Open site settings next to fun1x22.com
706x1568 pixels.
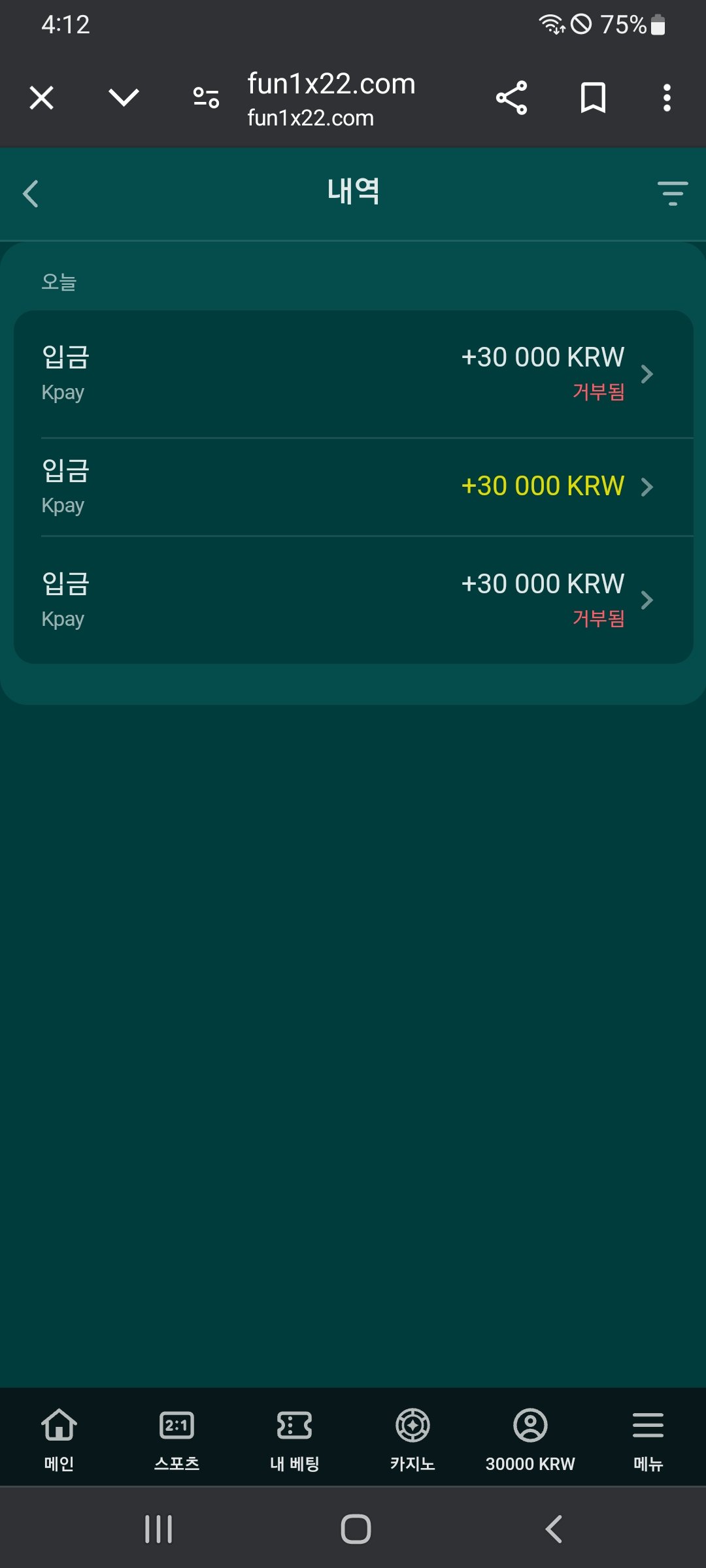206,99
